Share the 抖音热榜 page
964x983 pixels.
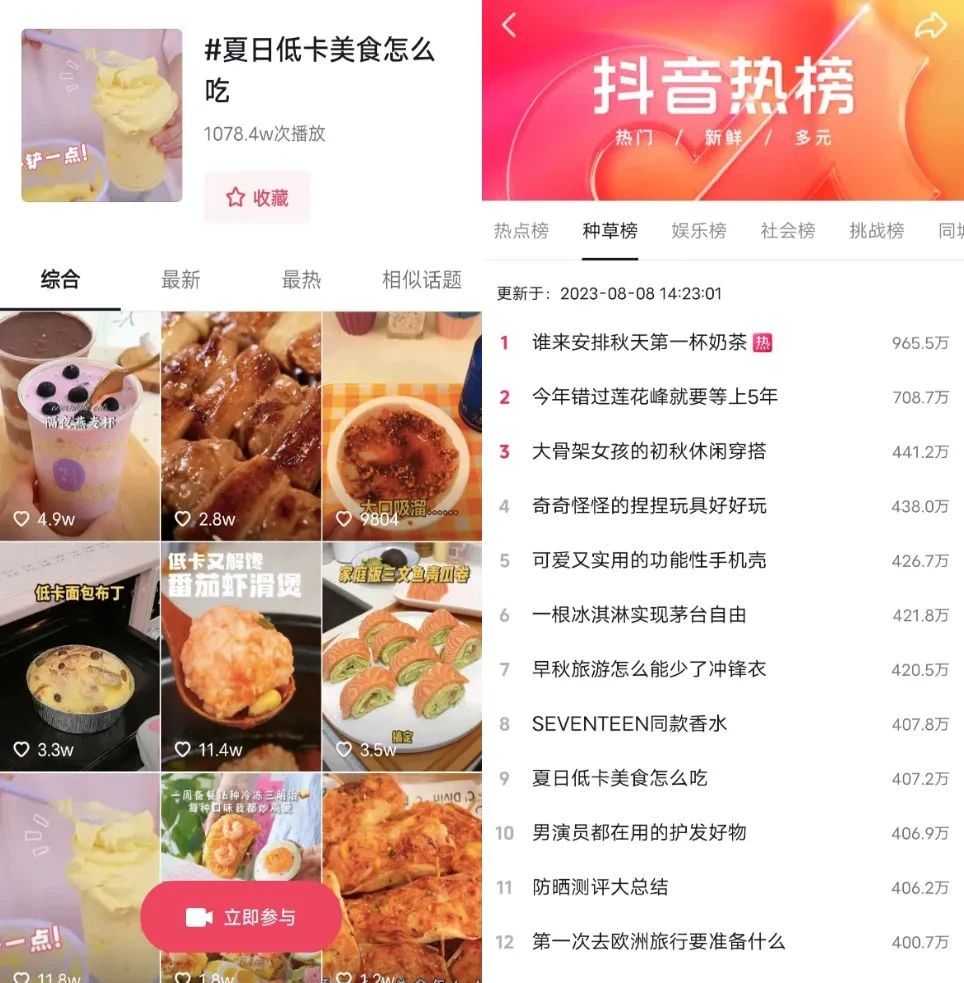point(930,27)
